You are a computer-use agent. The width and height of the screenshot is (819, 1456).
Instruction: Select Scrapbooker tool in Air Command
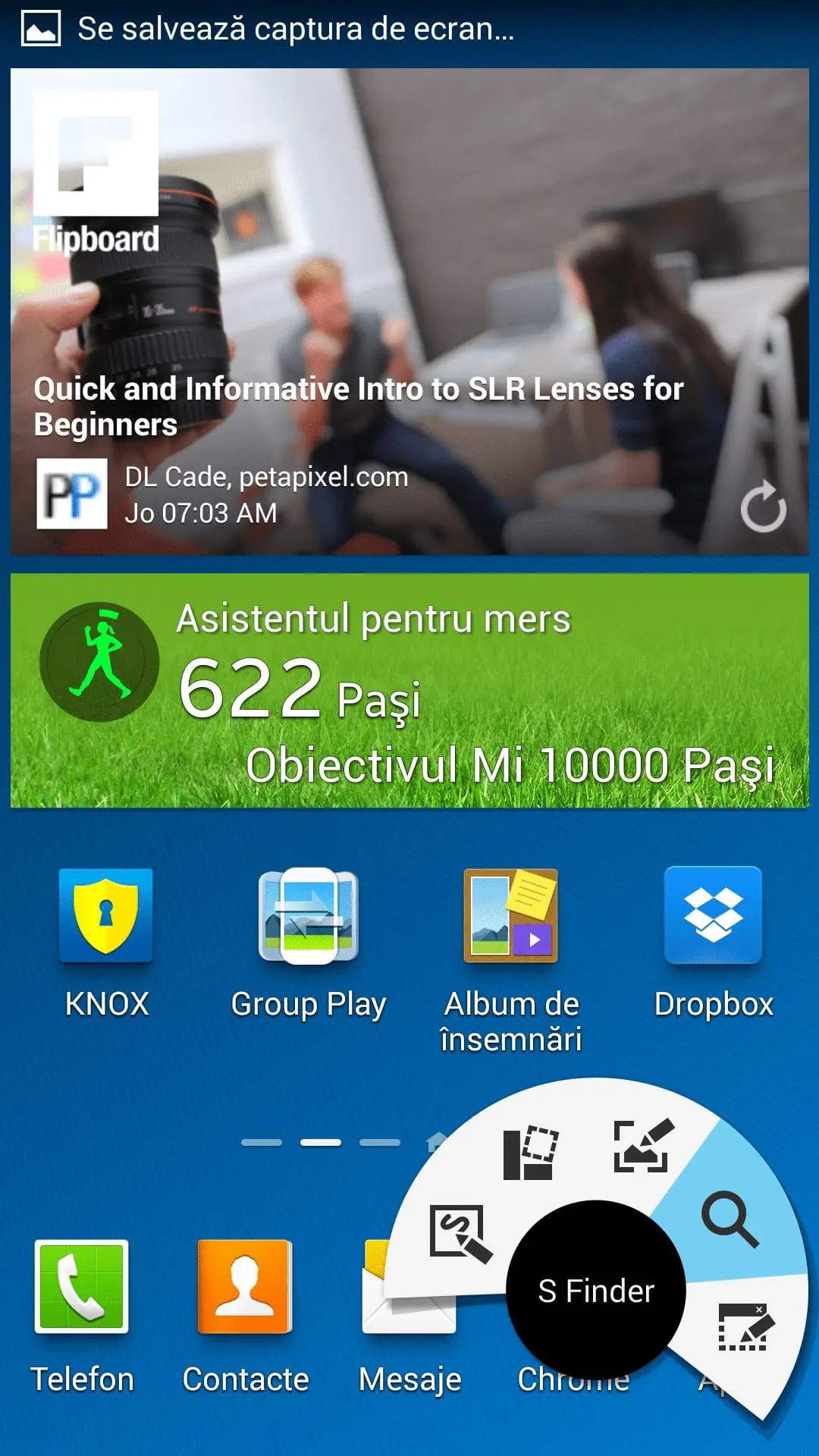click(x=530, y=1153)
